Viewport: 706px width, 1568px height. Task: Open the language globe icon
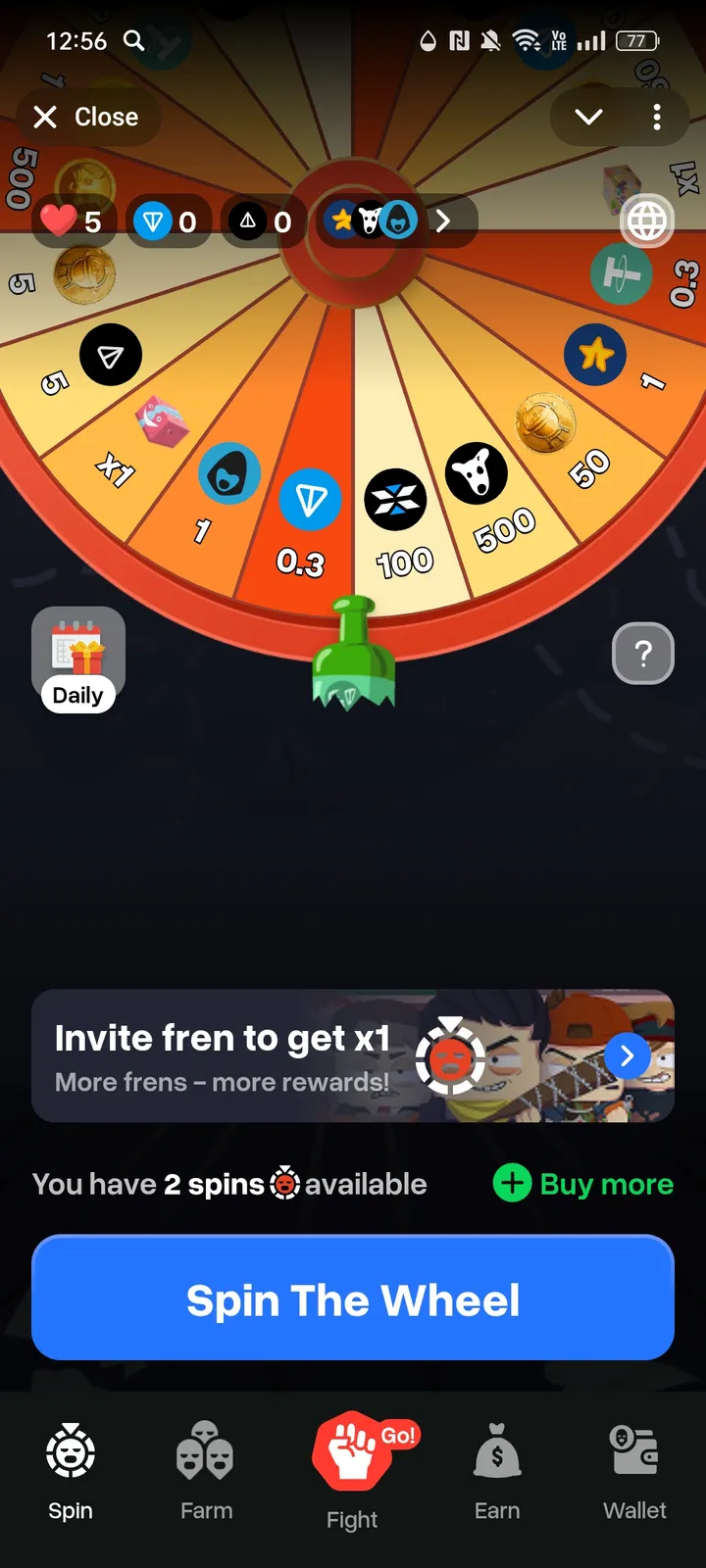(x=647, y=222)
